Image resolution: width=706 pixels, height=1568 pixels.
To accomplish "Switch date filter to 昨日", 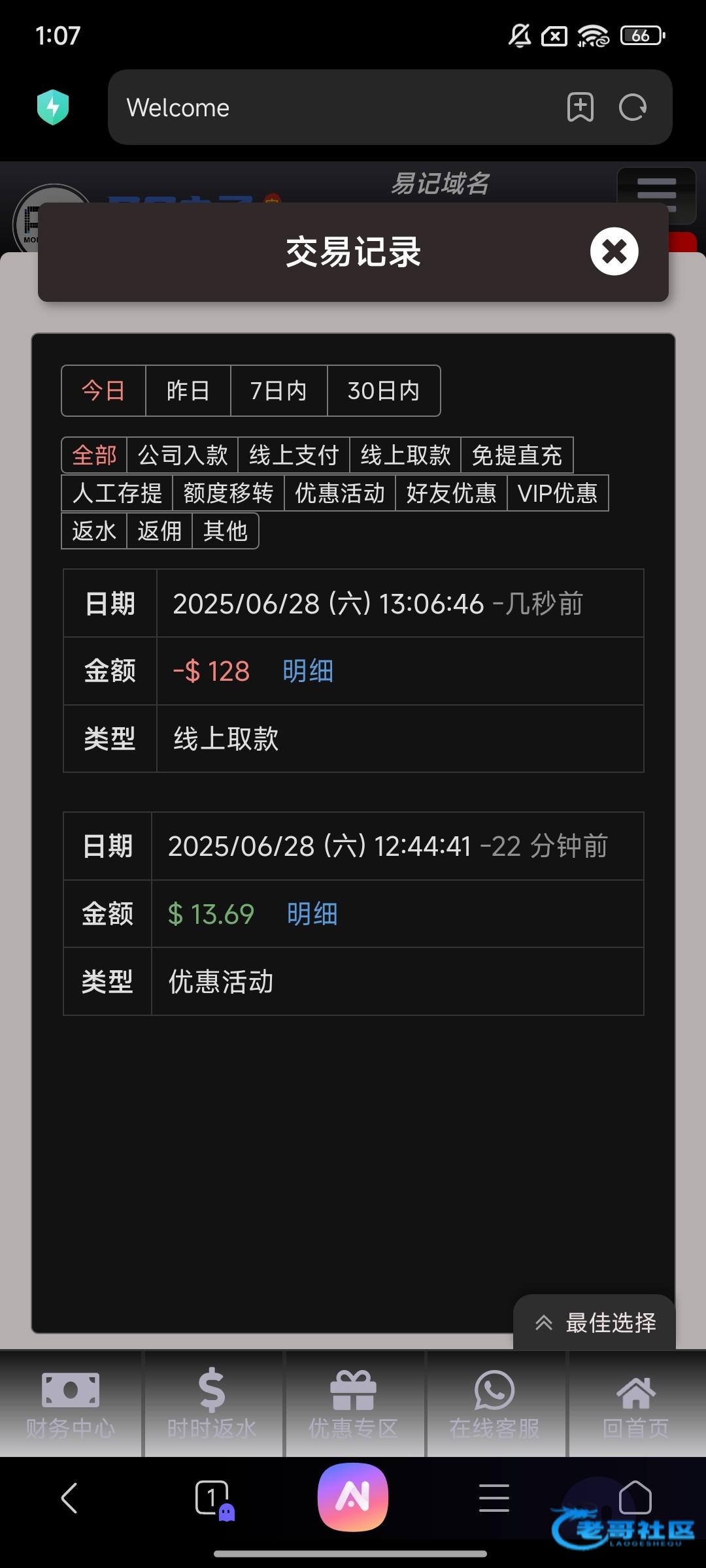I will 188,391.
